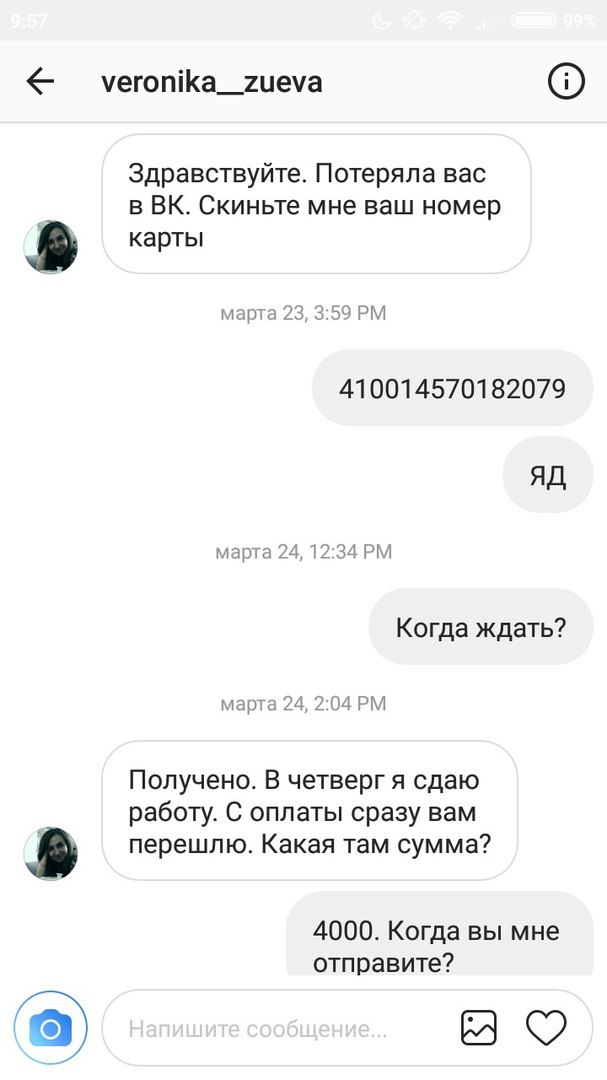Go back to the message list
The width and height of the screenshot is (607, 1080).
click(40, 82)
